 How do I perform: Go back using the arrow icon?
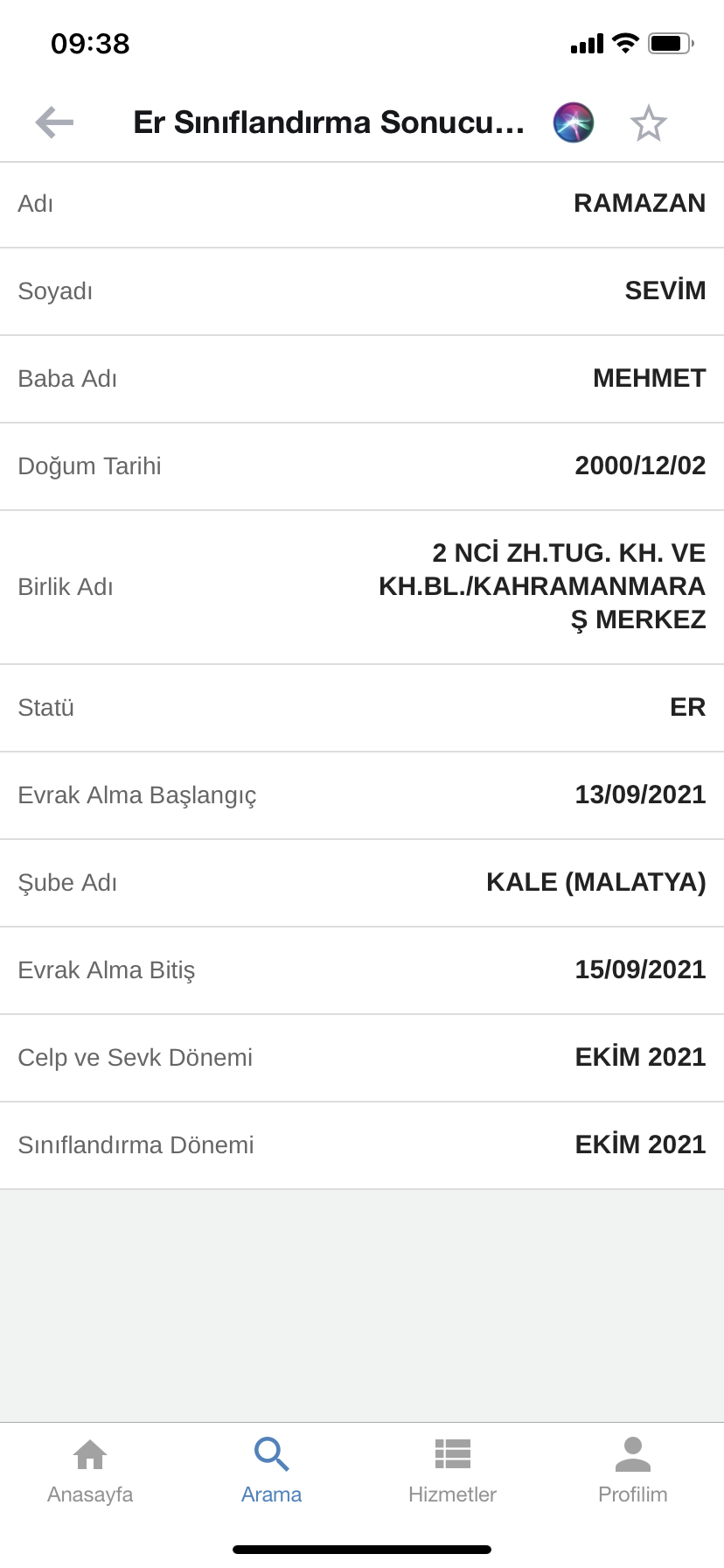tap(54, 122)
